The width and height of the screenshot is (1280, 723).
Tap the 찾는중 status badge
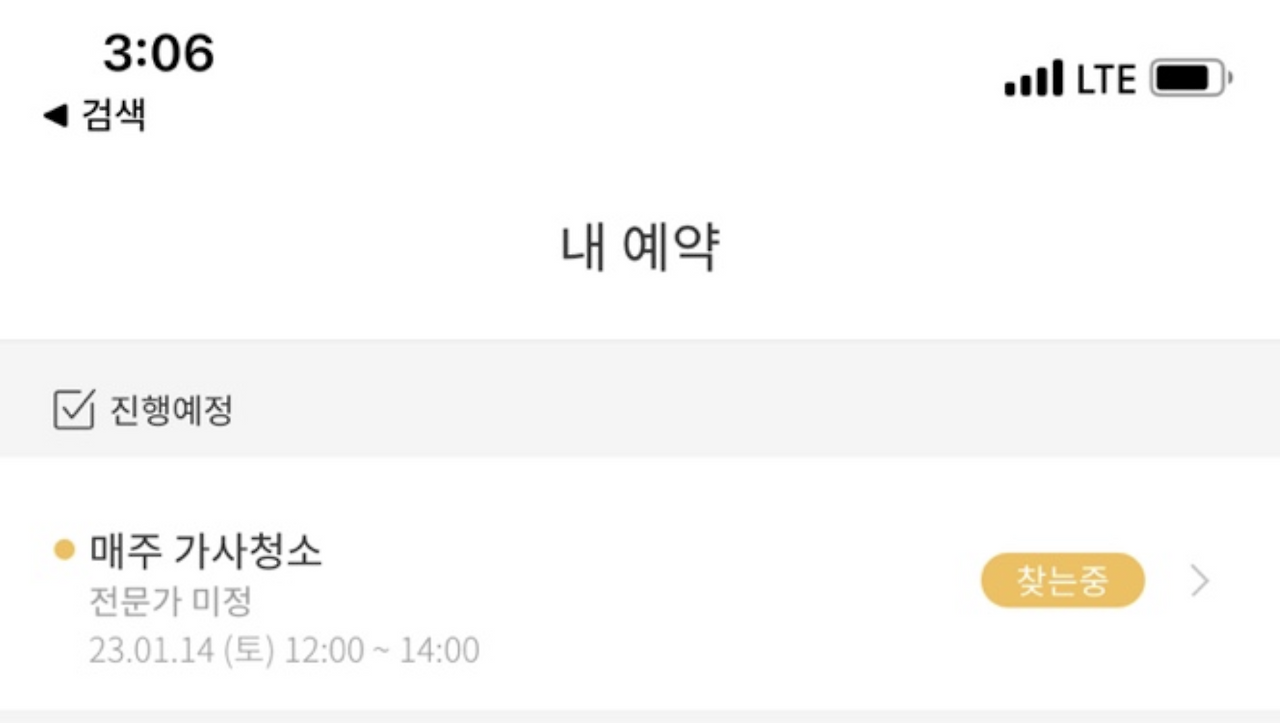point(1063,581)
